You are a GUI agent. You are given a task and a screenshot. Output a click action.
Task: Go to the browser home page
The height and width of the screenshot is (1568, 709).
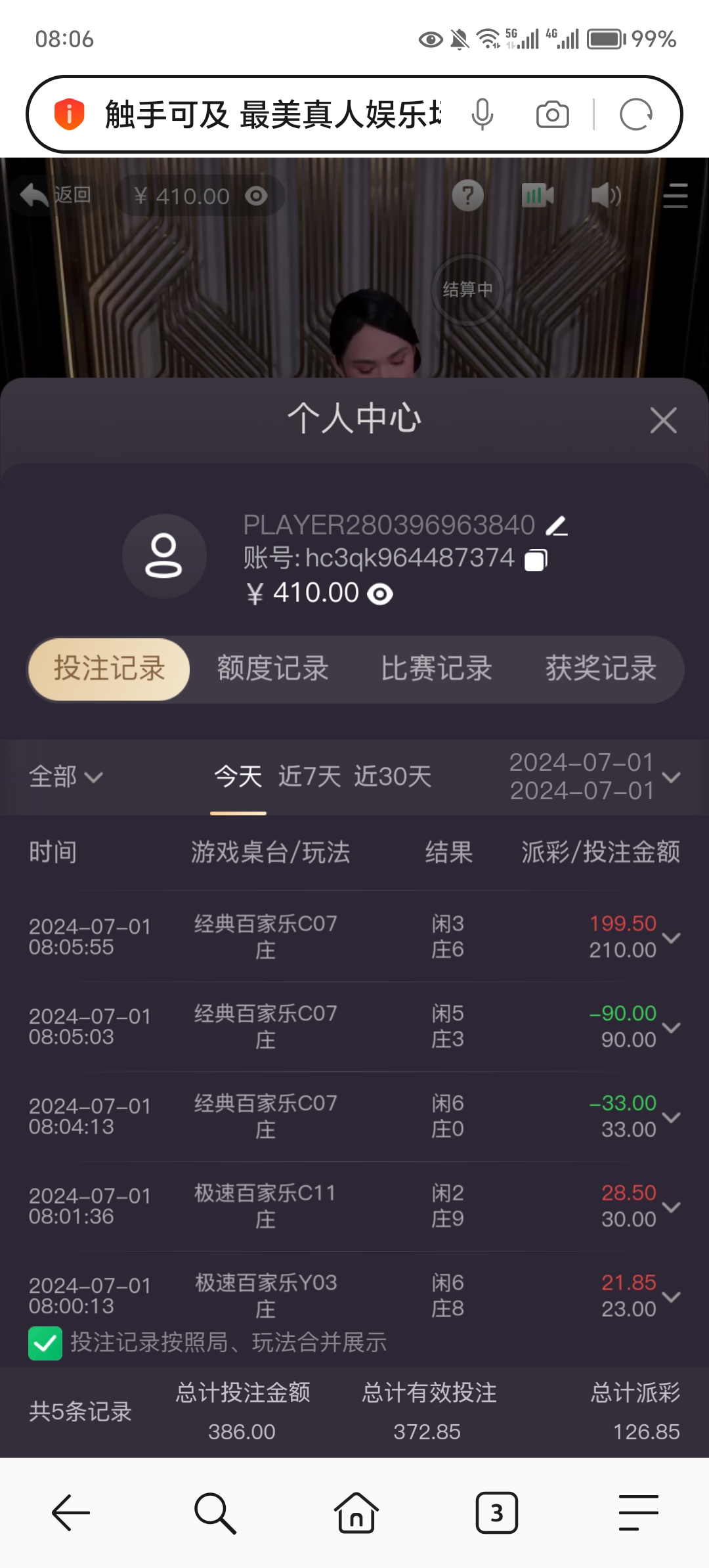click(356, 1513)
